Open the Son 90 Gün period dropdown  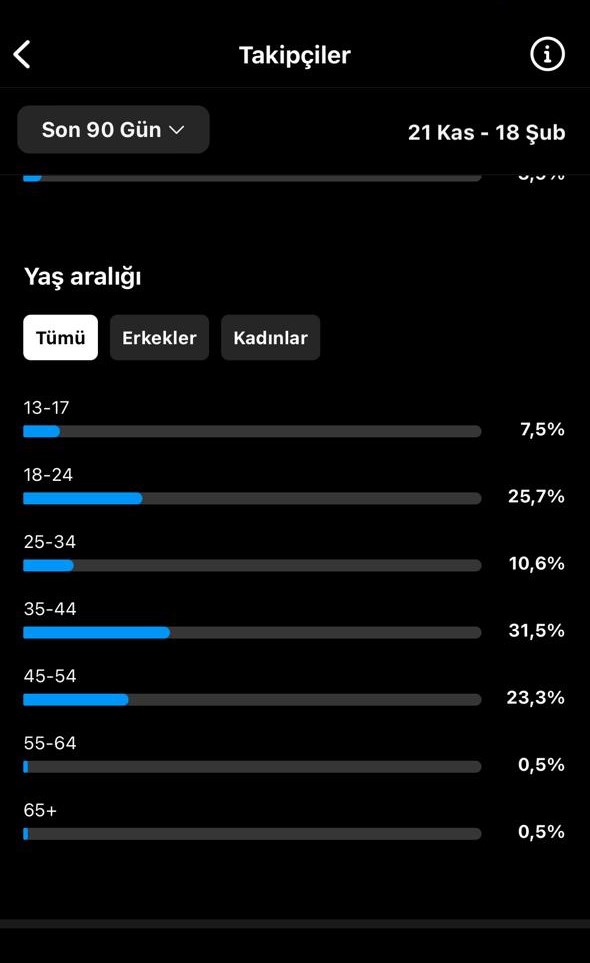[113, 130]
